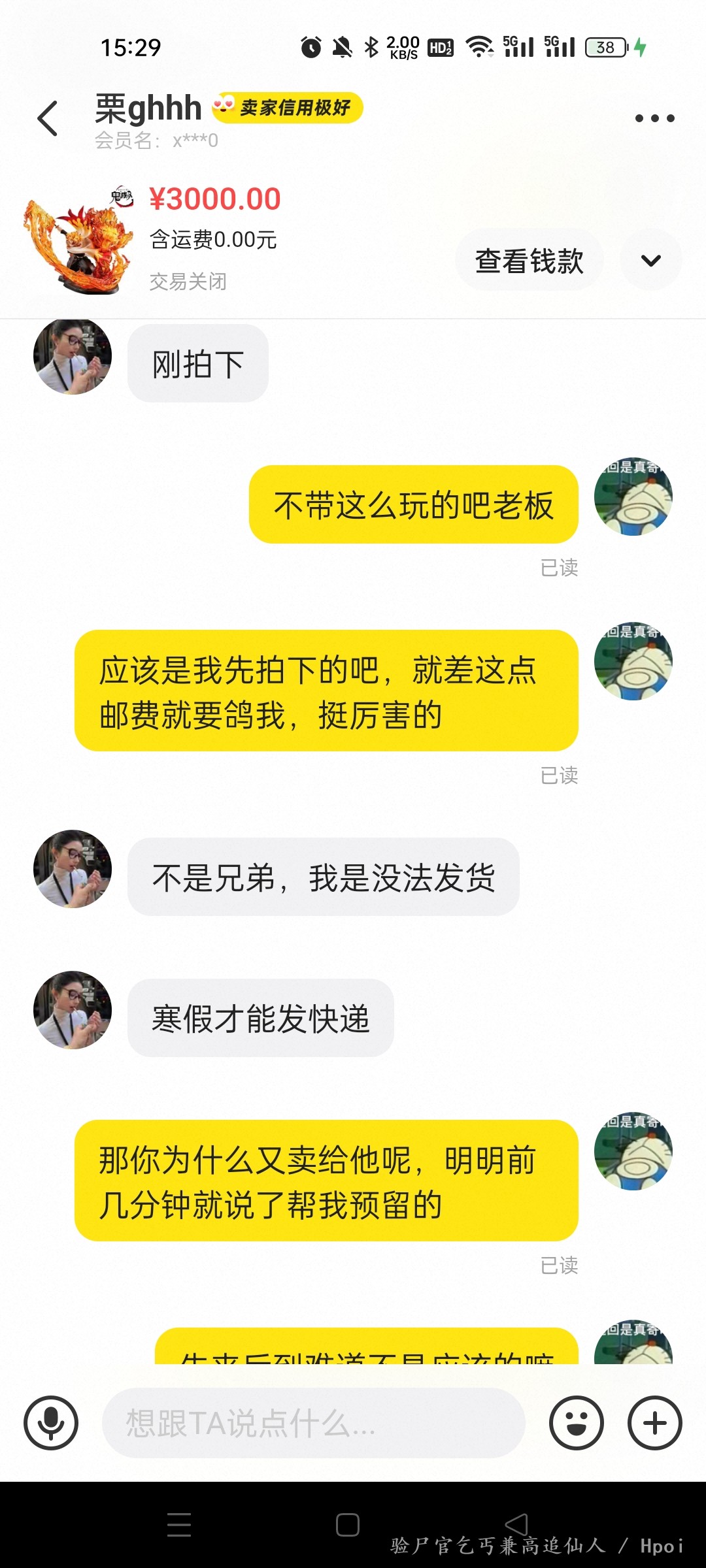Open the emoji picker

576,1422
